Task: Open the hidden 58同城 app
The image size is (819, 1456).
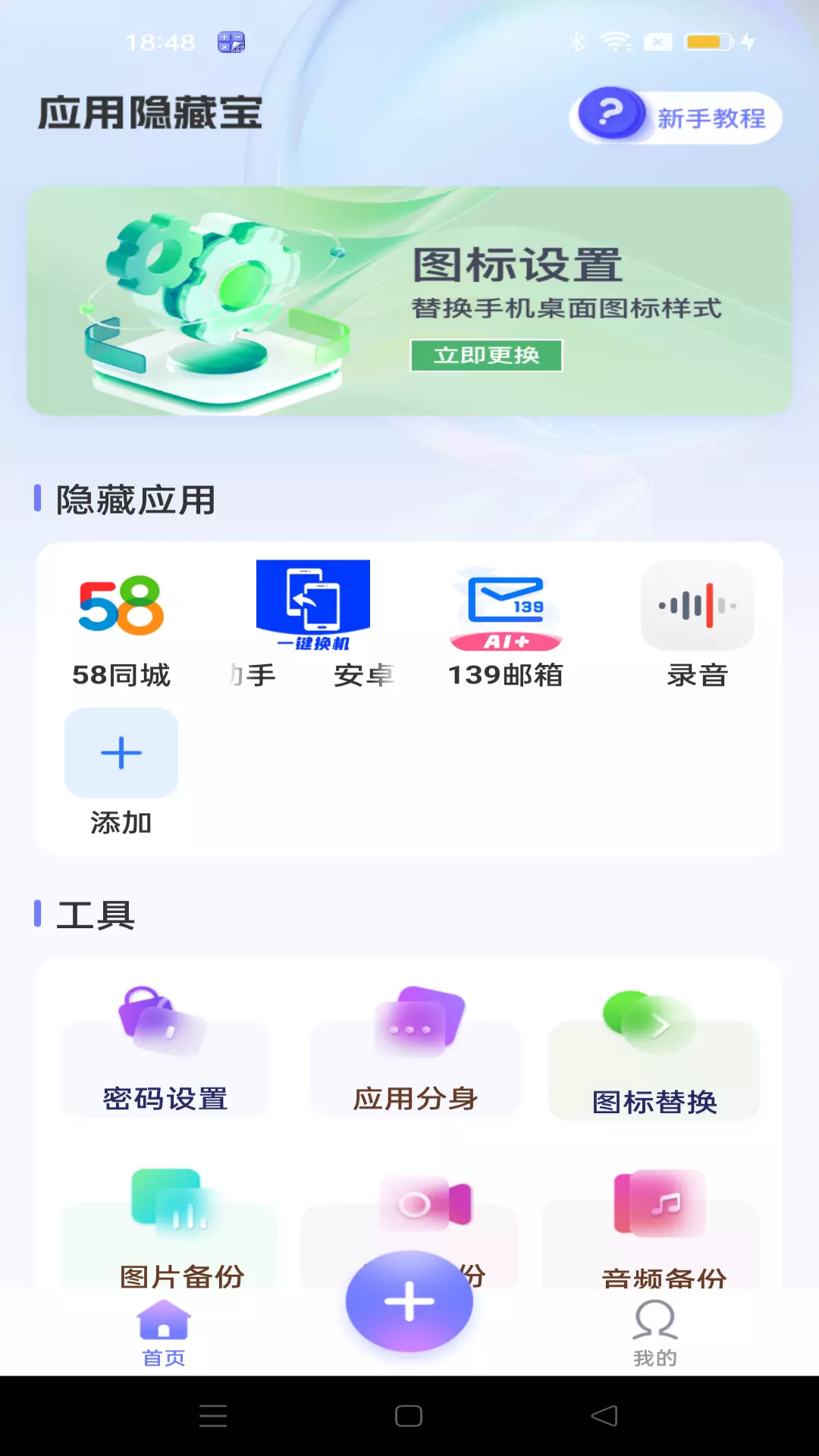Action: click(x=121, y=626)
